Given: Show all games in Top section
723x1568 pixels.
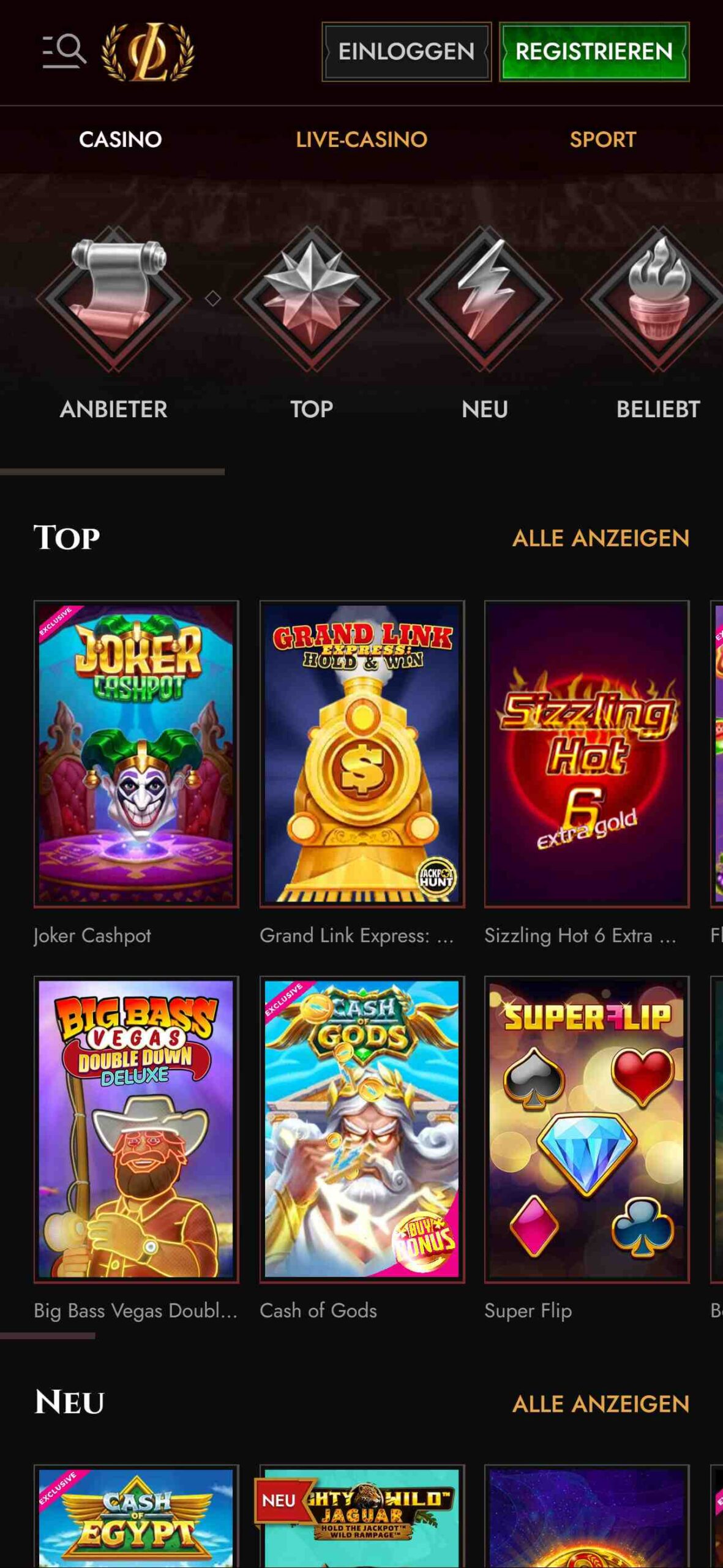Looking at the screenshot, I should [x=600, y=538].
